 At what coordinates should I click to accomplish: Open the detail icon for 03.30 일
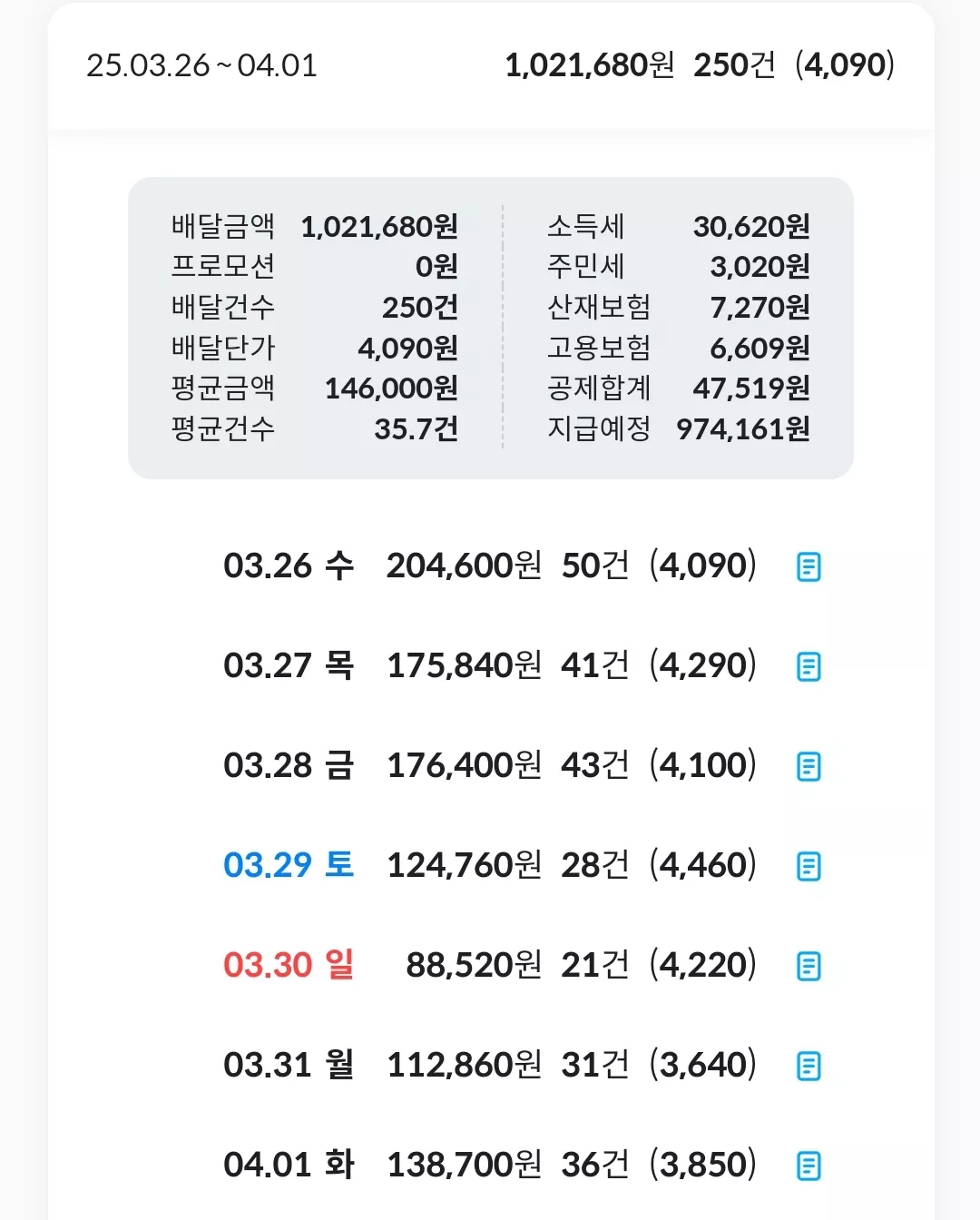pyautogui.click(x=808, y=967)
